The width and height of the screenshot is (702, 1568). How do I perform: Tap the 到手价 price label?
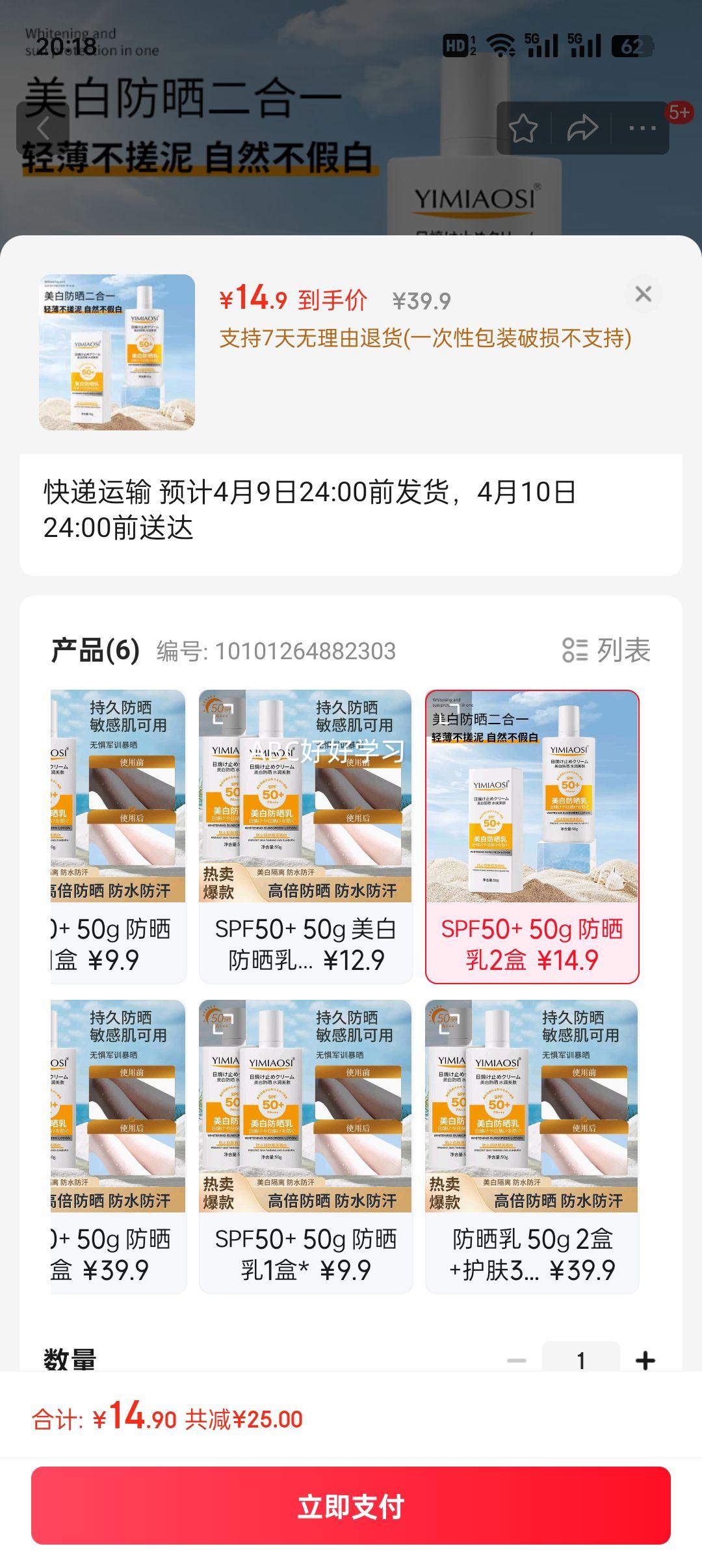[333, 299]
